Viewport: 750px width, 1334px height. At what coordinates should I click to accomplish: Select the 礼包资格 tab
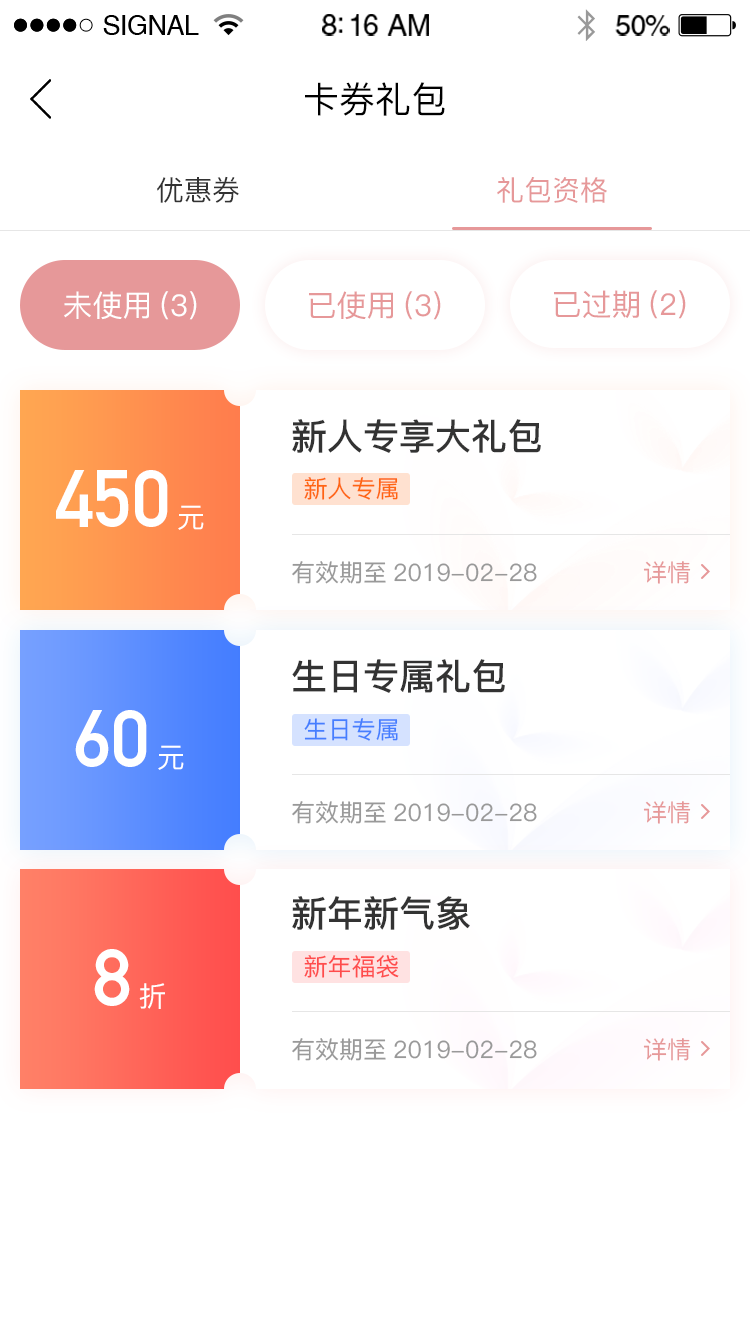pyautogui.click(x=552, y=190)
